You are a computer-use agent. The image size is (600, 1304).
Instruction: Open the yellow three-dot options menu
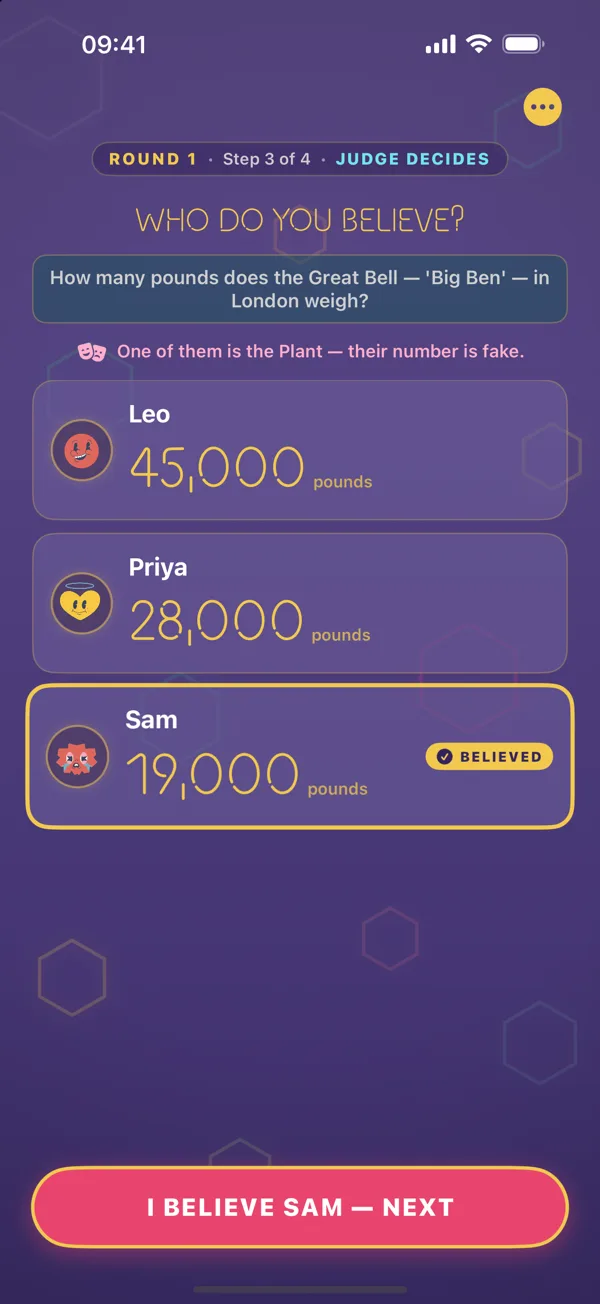click(x=542, y=107)
